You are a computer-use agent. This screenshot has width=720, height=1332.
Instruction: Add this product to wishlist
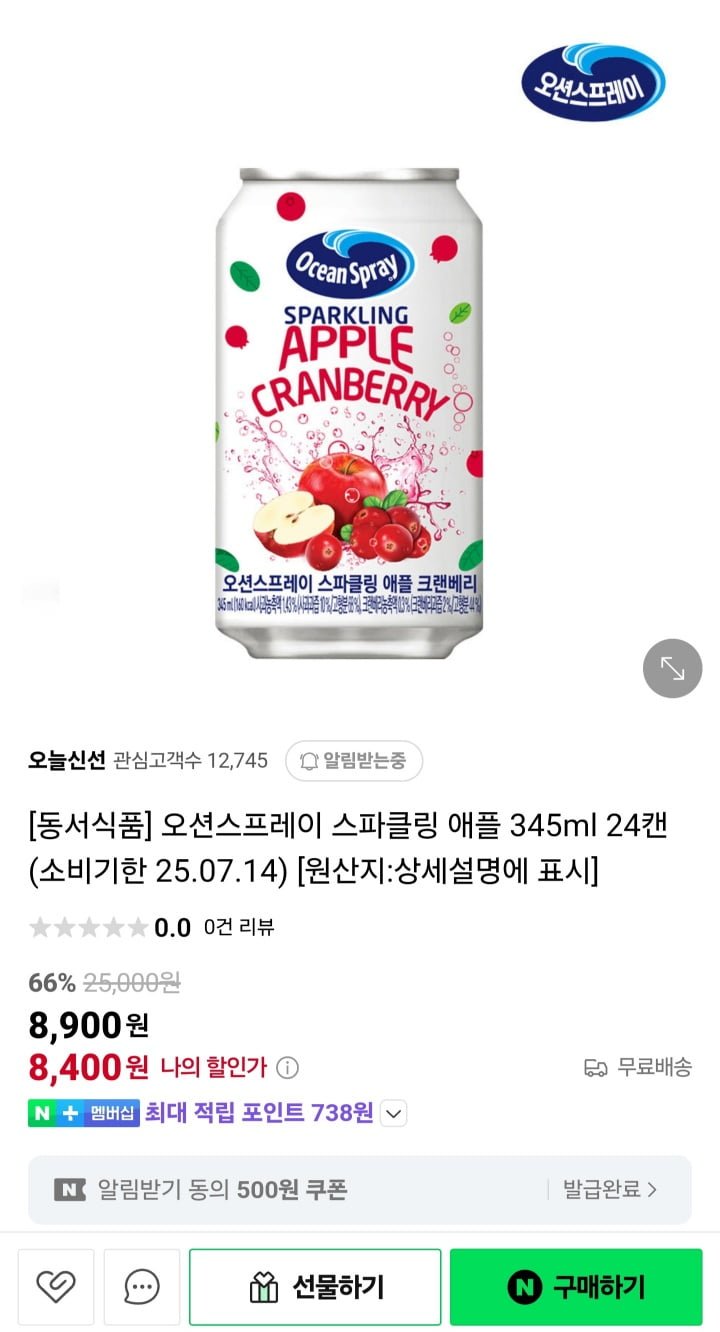[55, 1287]
